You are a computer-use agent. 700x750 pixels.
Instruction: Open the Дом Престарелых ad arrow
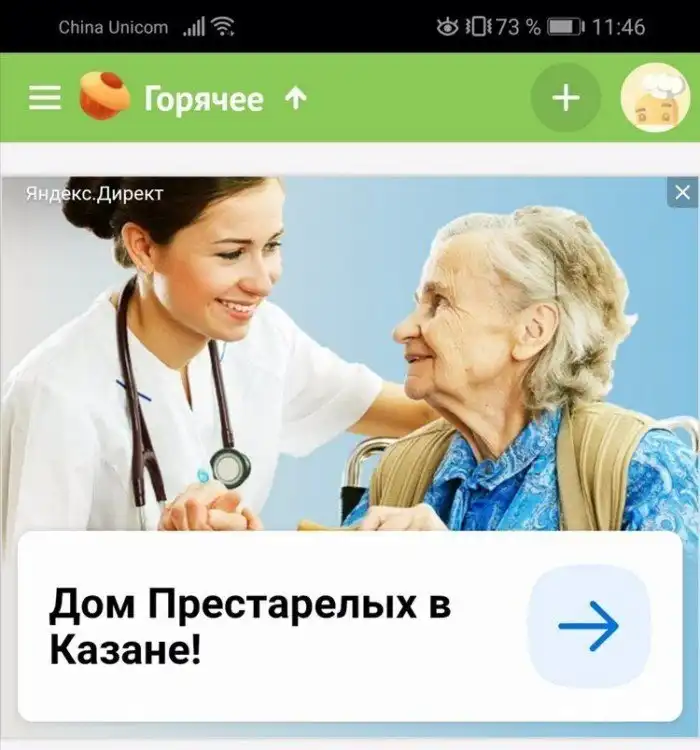(588, 627)
